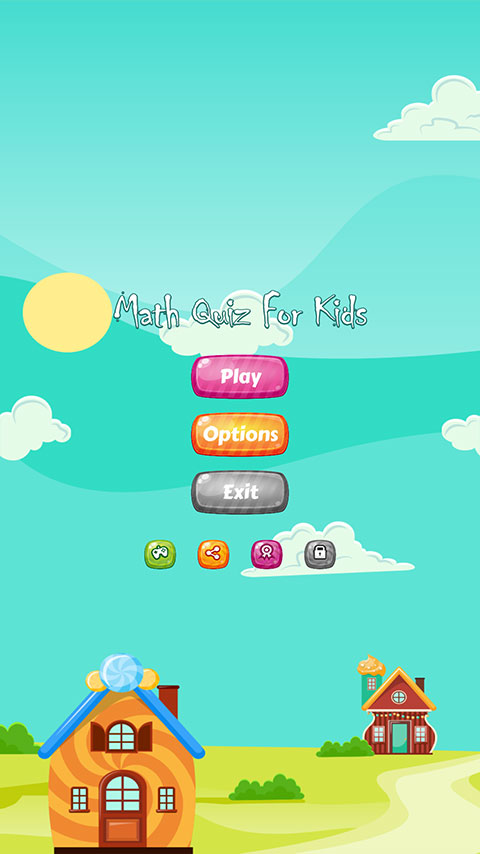Image resolution: width=480 pixels, height=854 pixels.
Task: Open the green gamepad icon
Action: (x=160, y=554)
